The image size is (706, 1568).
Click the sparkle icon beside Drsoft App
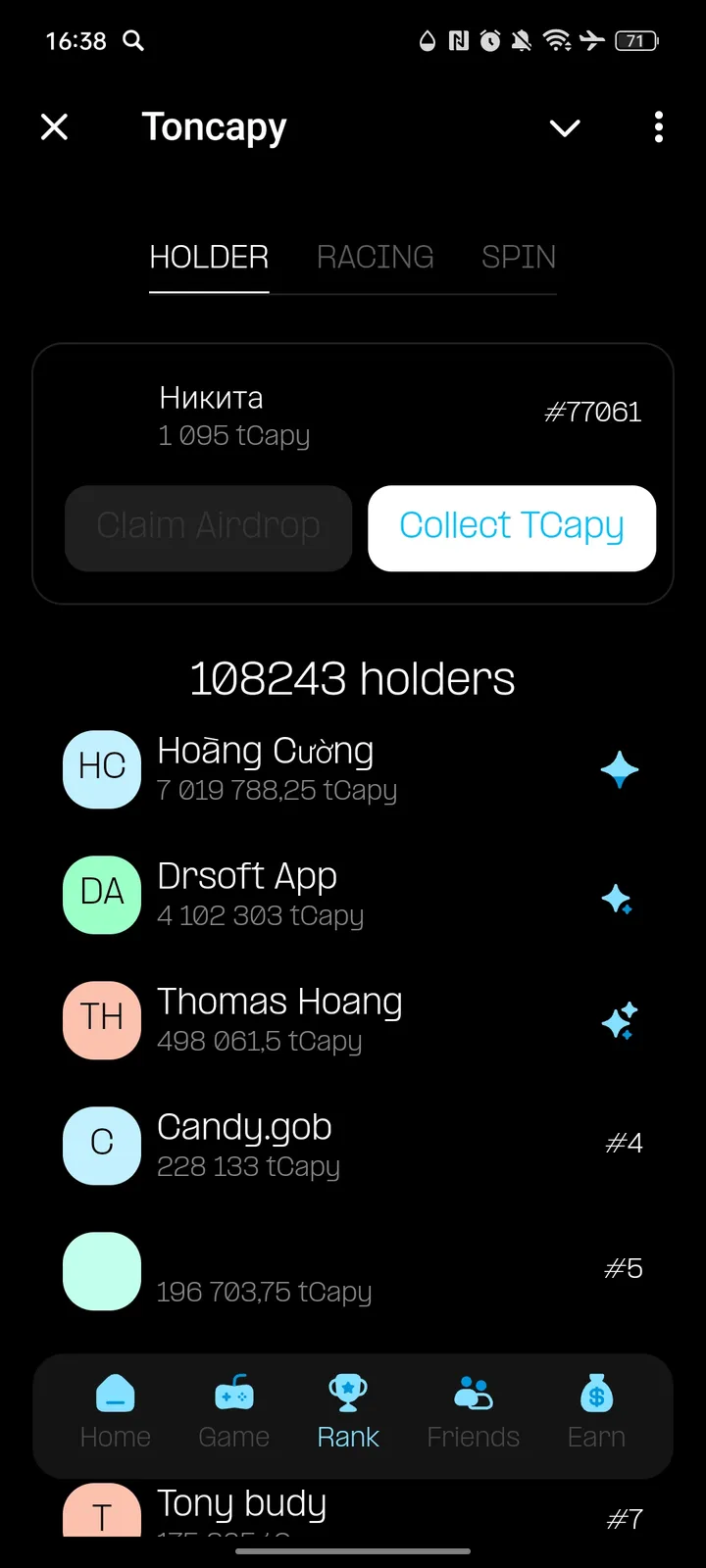pyautogui.click(x=619, y=899)
